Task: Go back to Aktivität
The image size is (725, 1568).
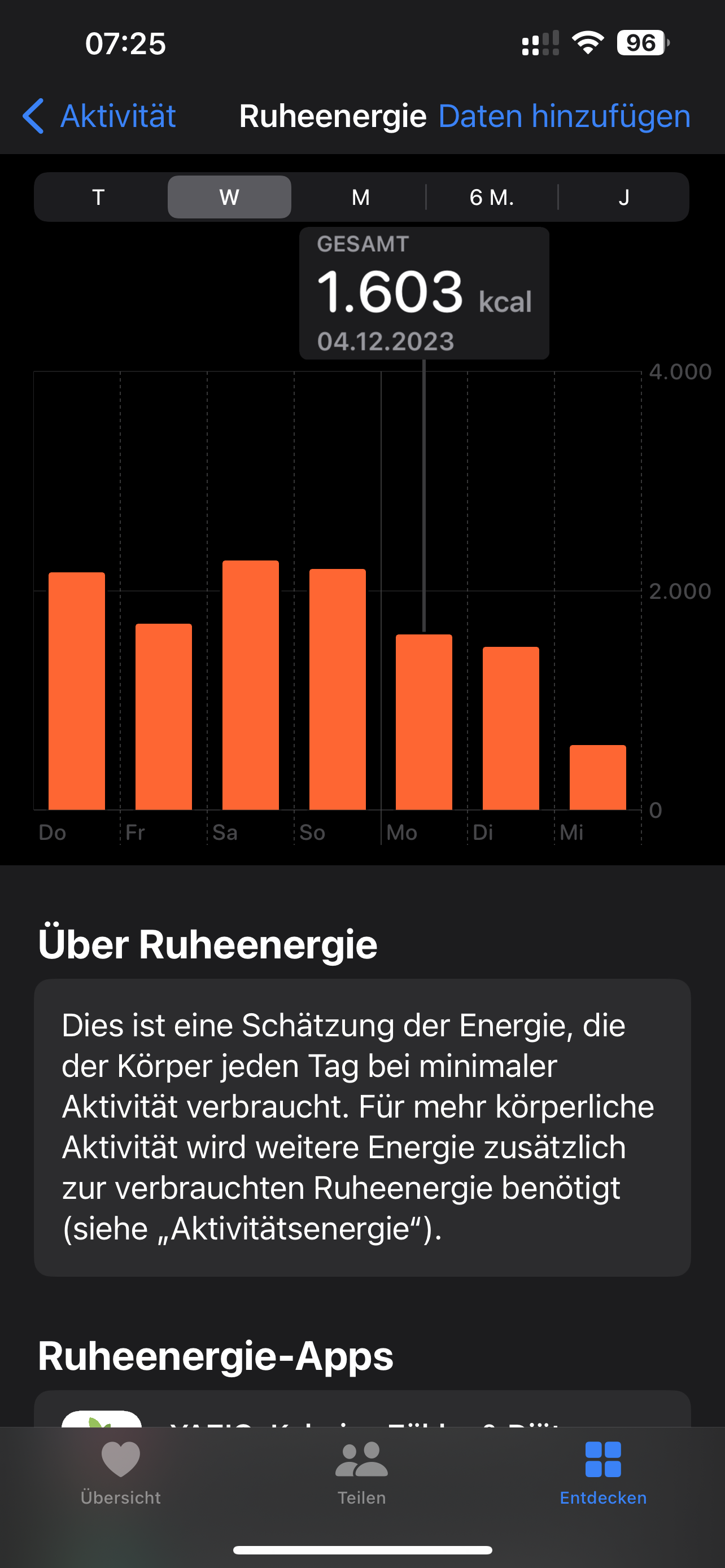Action: 101,116
